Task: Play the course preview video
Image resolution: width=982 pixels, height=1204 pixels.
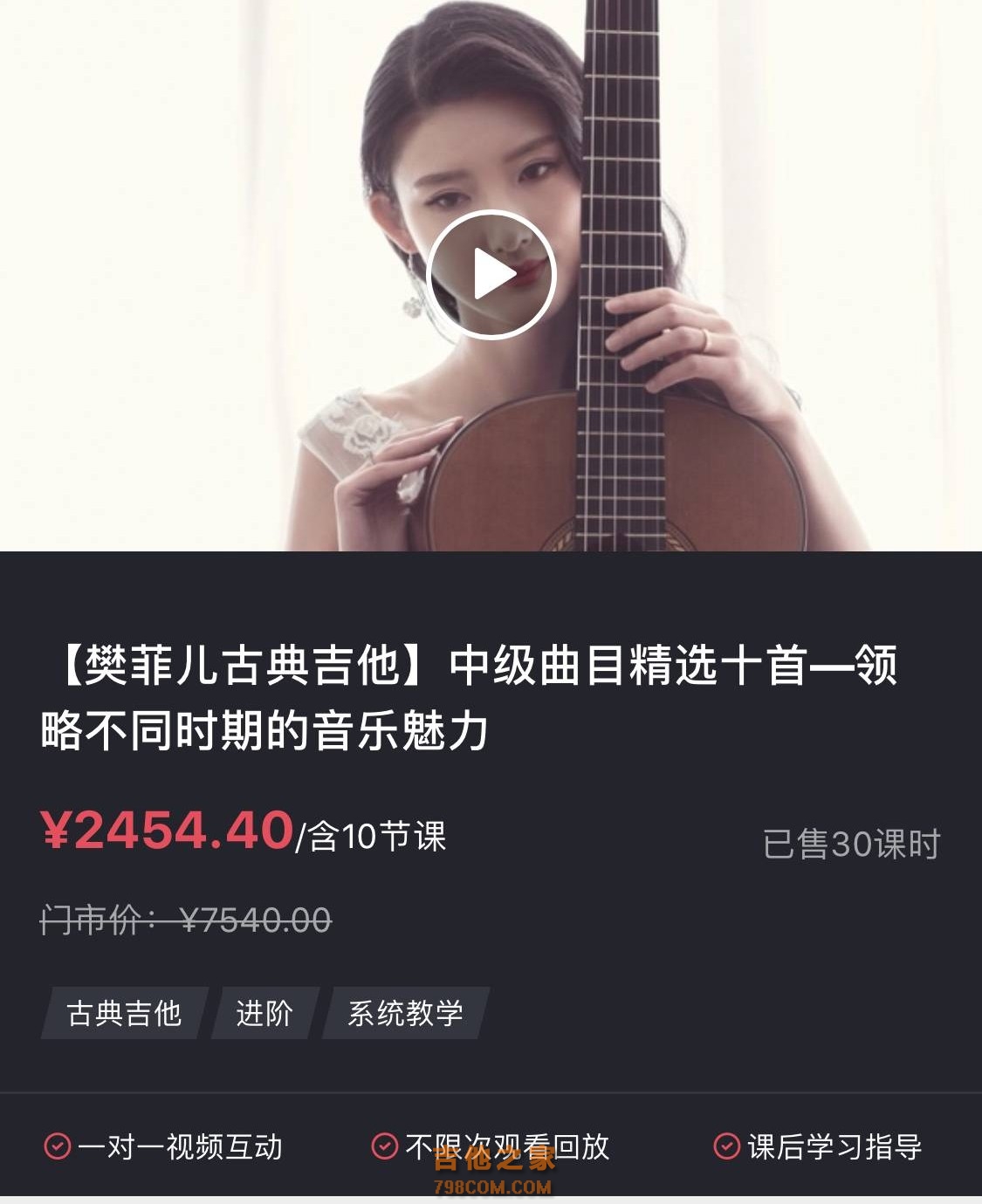Action: point(491,275)
